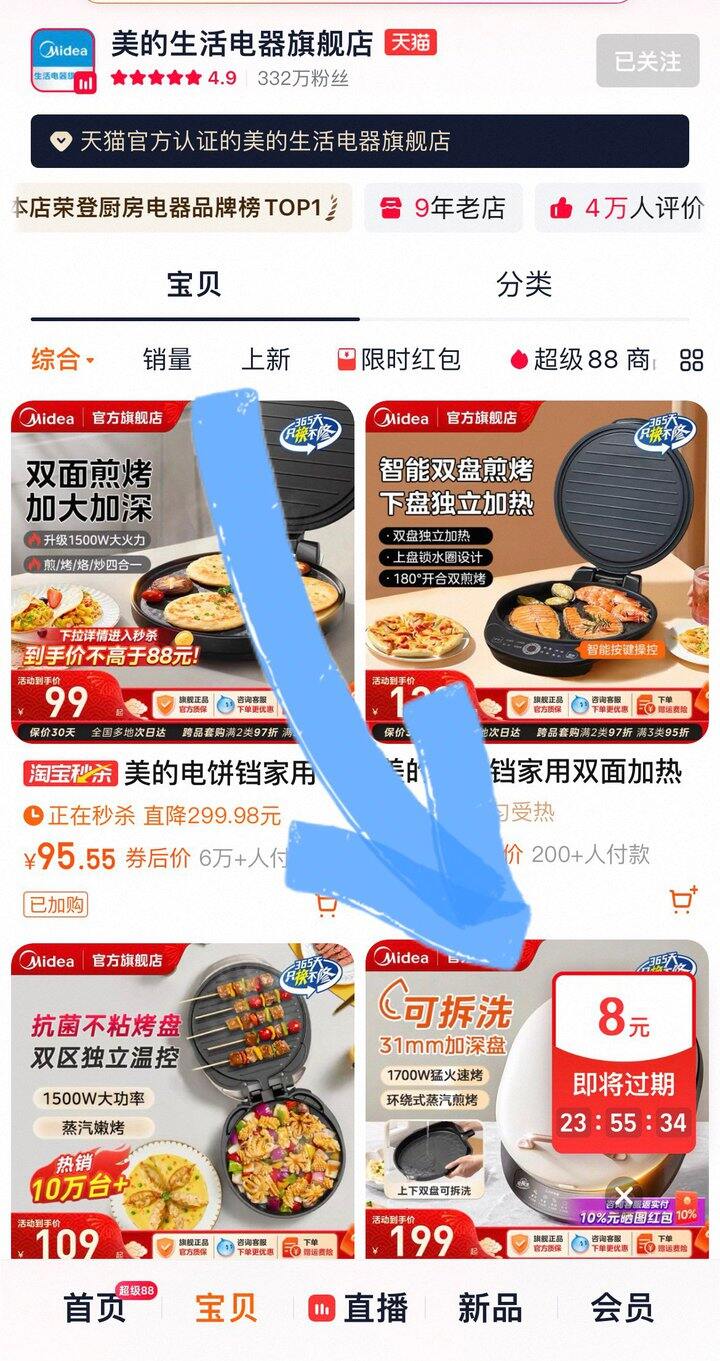The height and width of the screenshot is (1361, 720).
Task: Filter by 限时红包
Action: click(399, 360)
